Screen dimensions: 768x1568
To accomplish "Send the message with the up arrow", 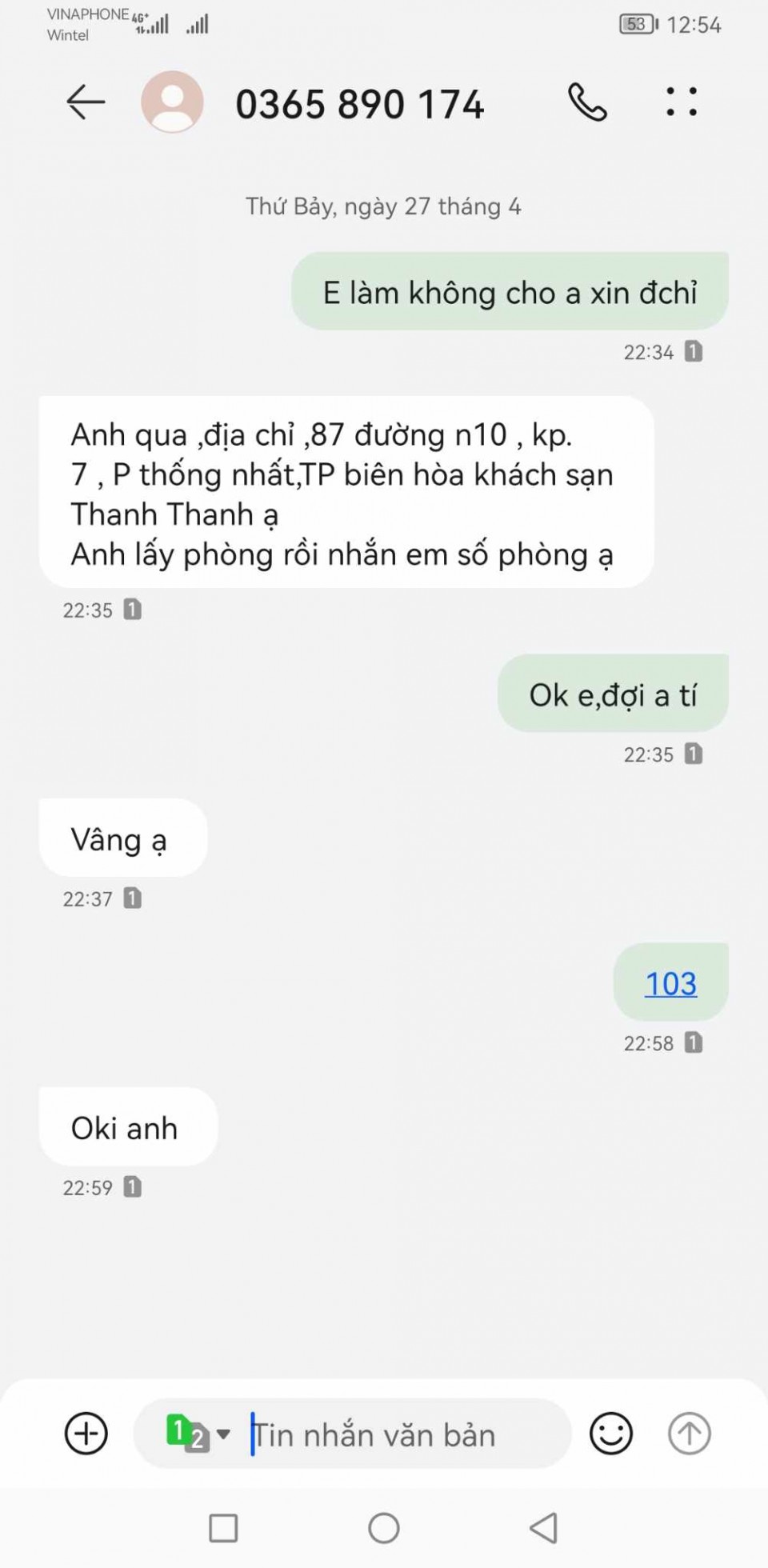I will [689, 1433].
